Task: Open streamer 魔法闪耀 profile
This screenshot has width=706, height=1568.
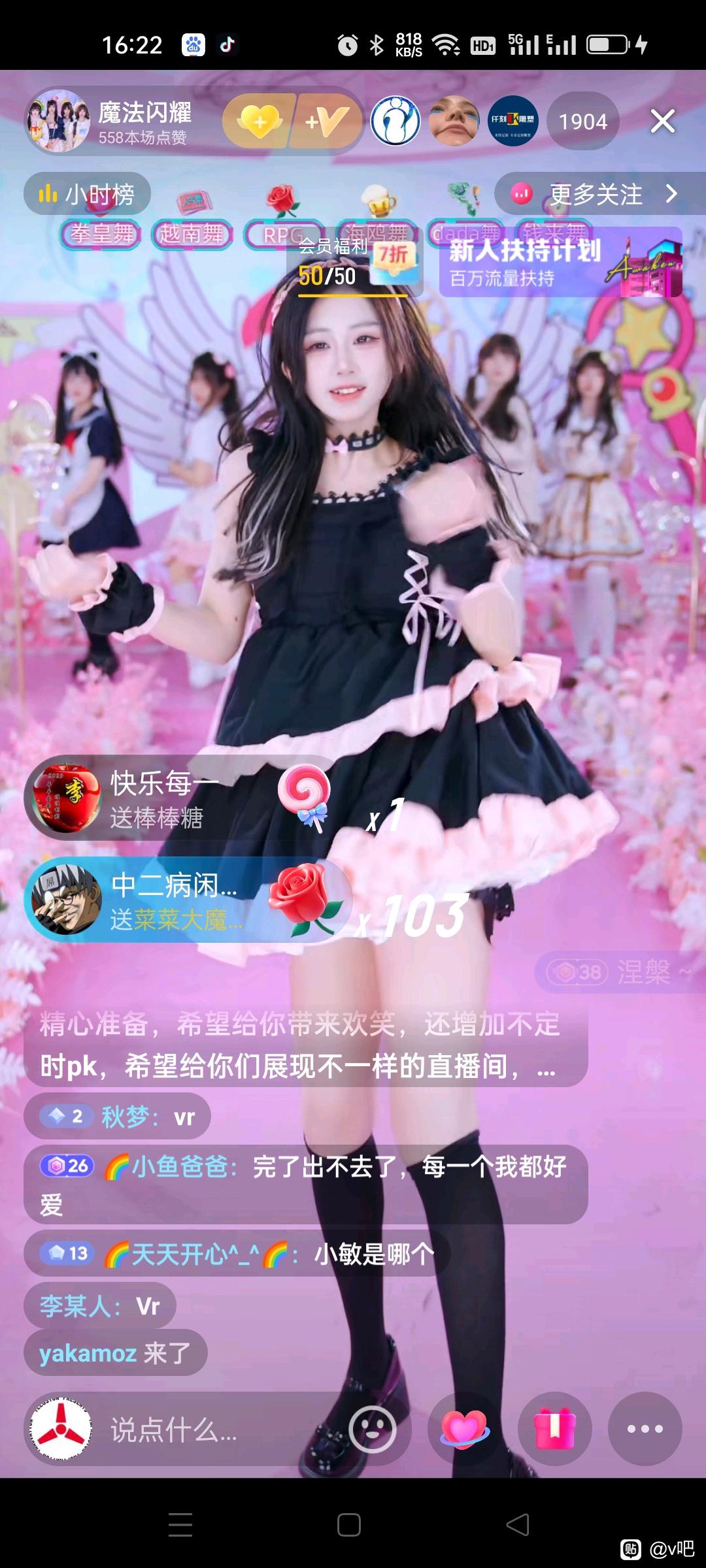Action: tap(109, 122)
